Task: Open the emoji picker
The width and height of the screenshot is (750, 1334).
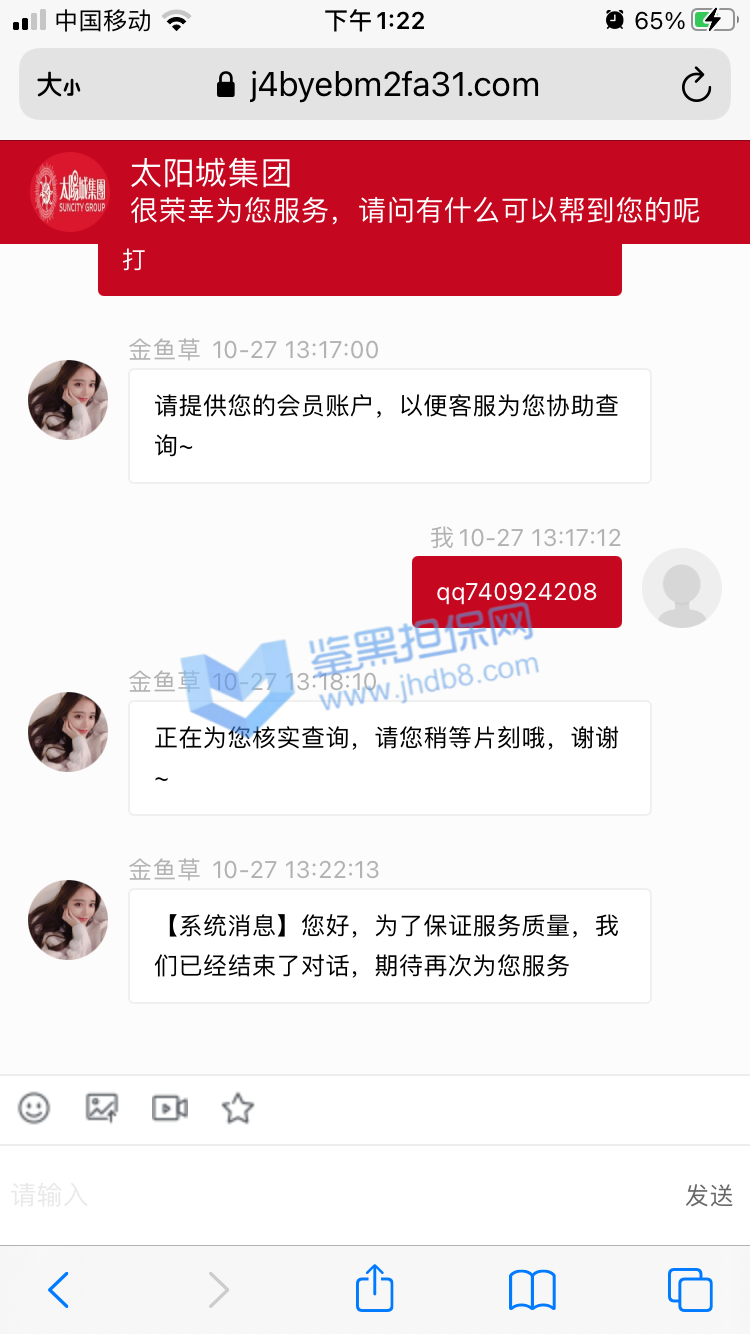Action: tap(34, 1107)
